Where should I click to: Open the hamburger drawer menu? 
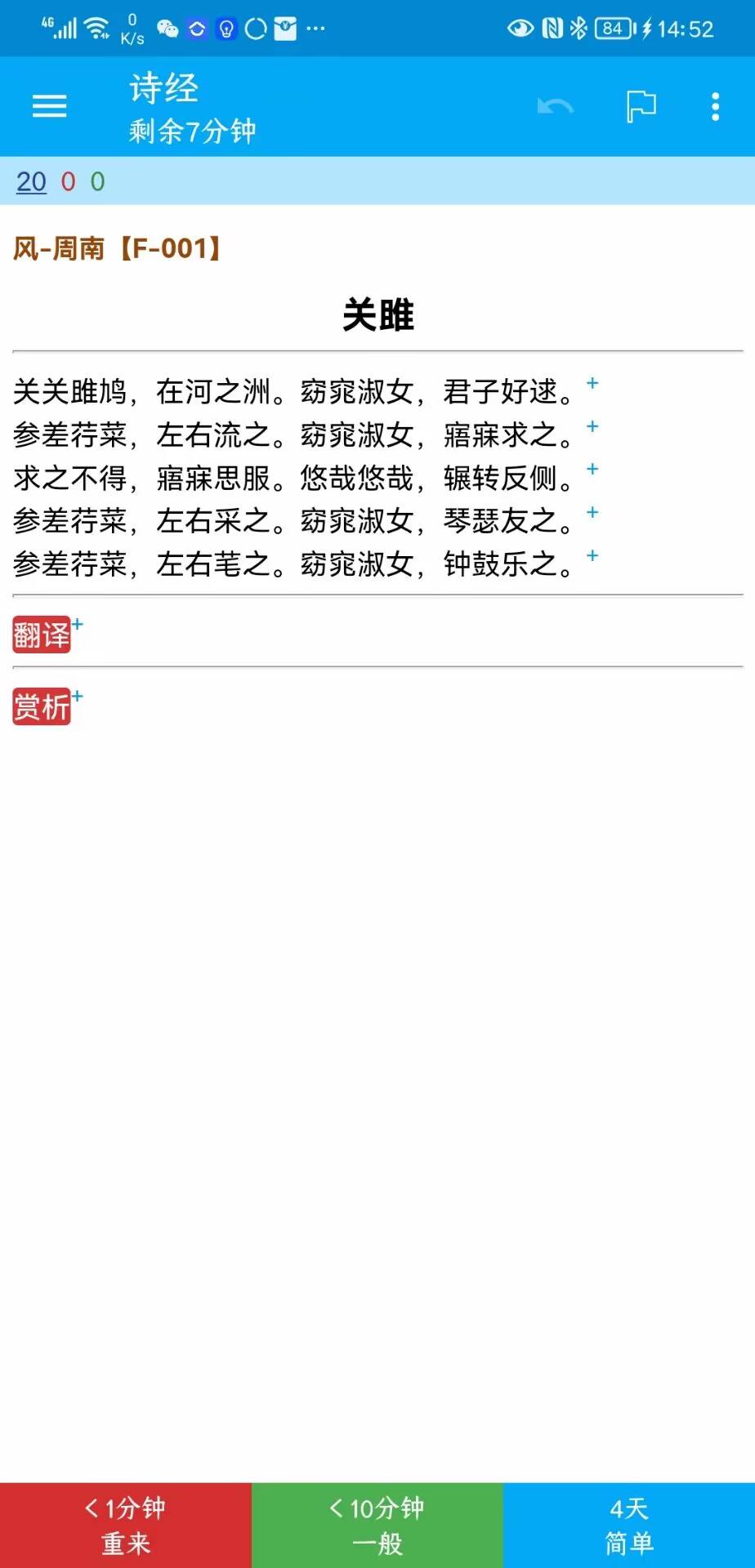pos(49,106)
